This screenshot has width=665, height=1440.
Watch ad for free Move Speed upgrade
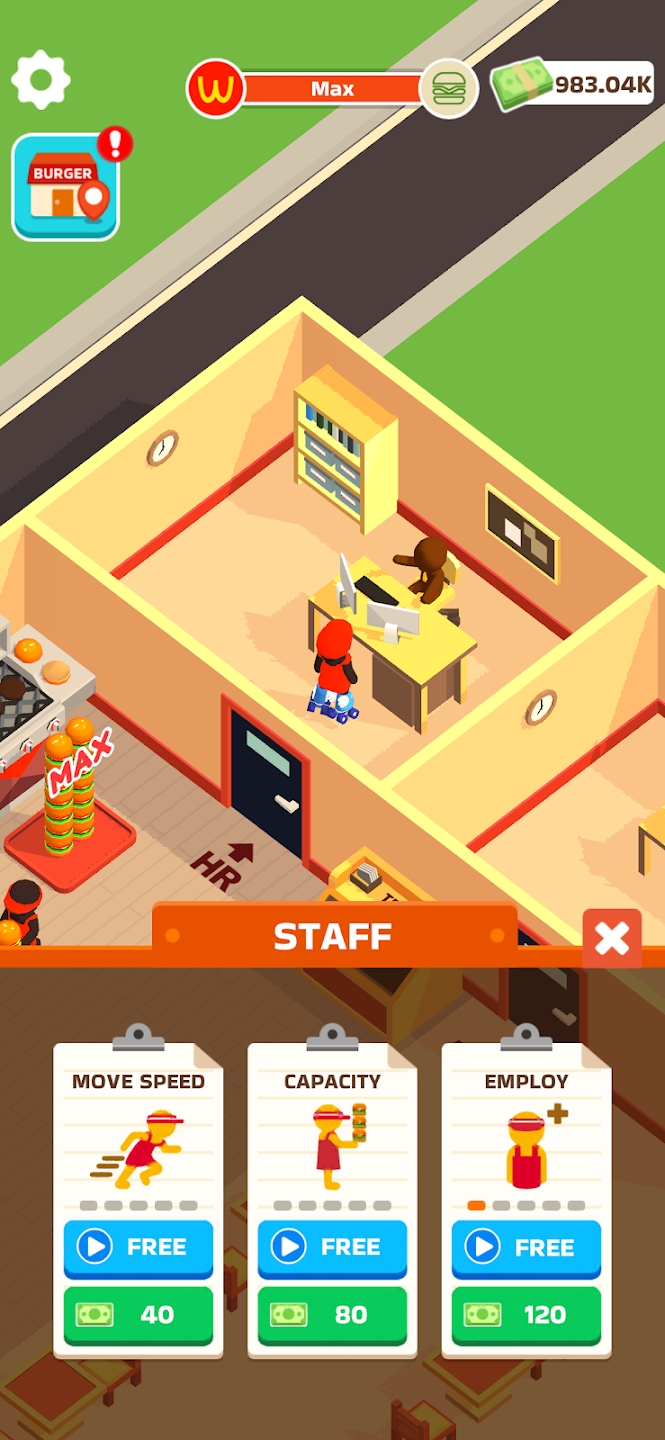click(138, 1247)
